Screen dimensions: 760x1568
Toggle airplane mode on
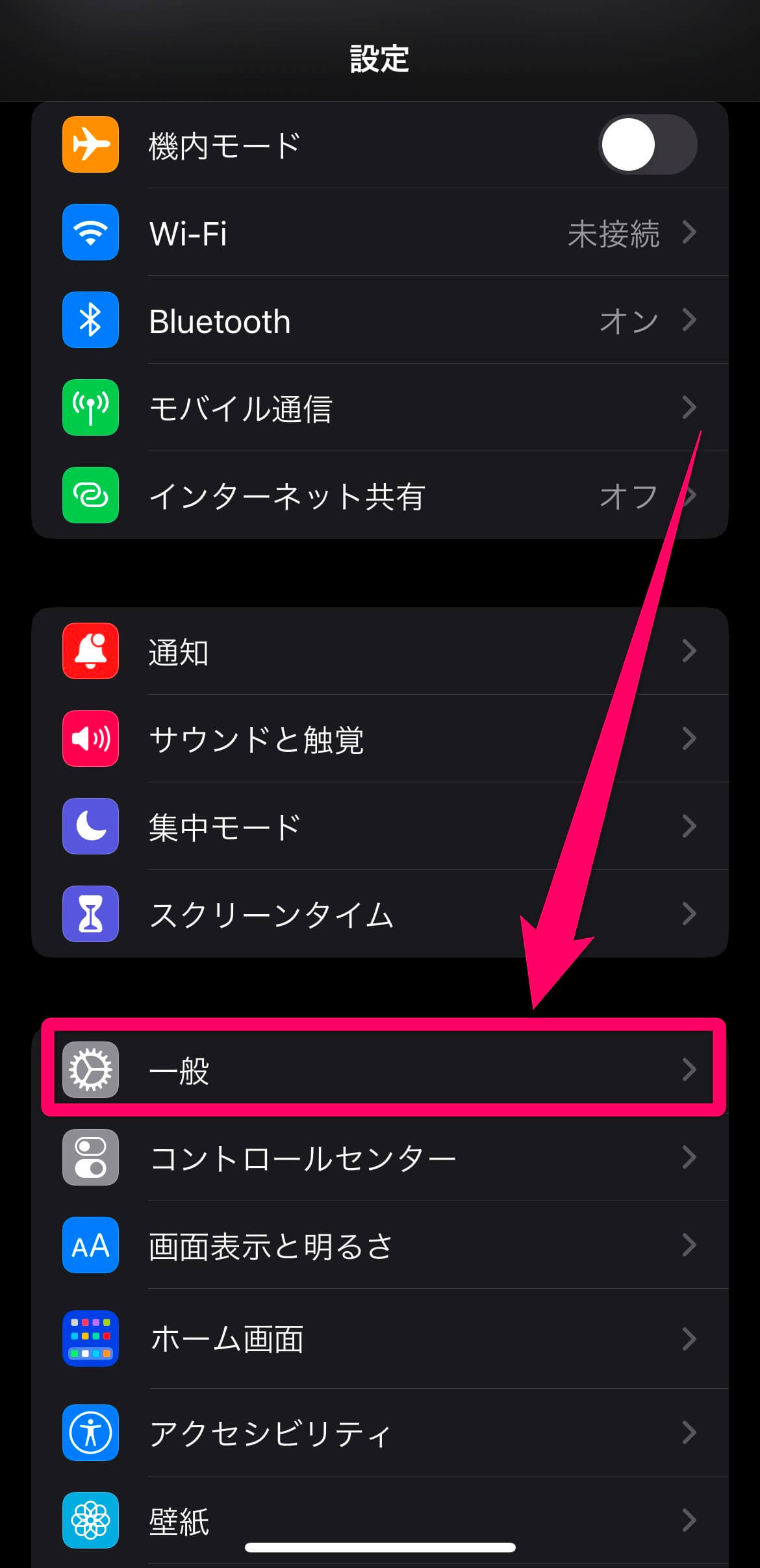[x=648, y=145]
